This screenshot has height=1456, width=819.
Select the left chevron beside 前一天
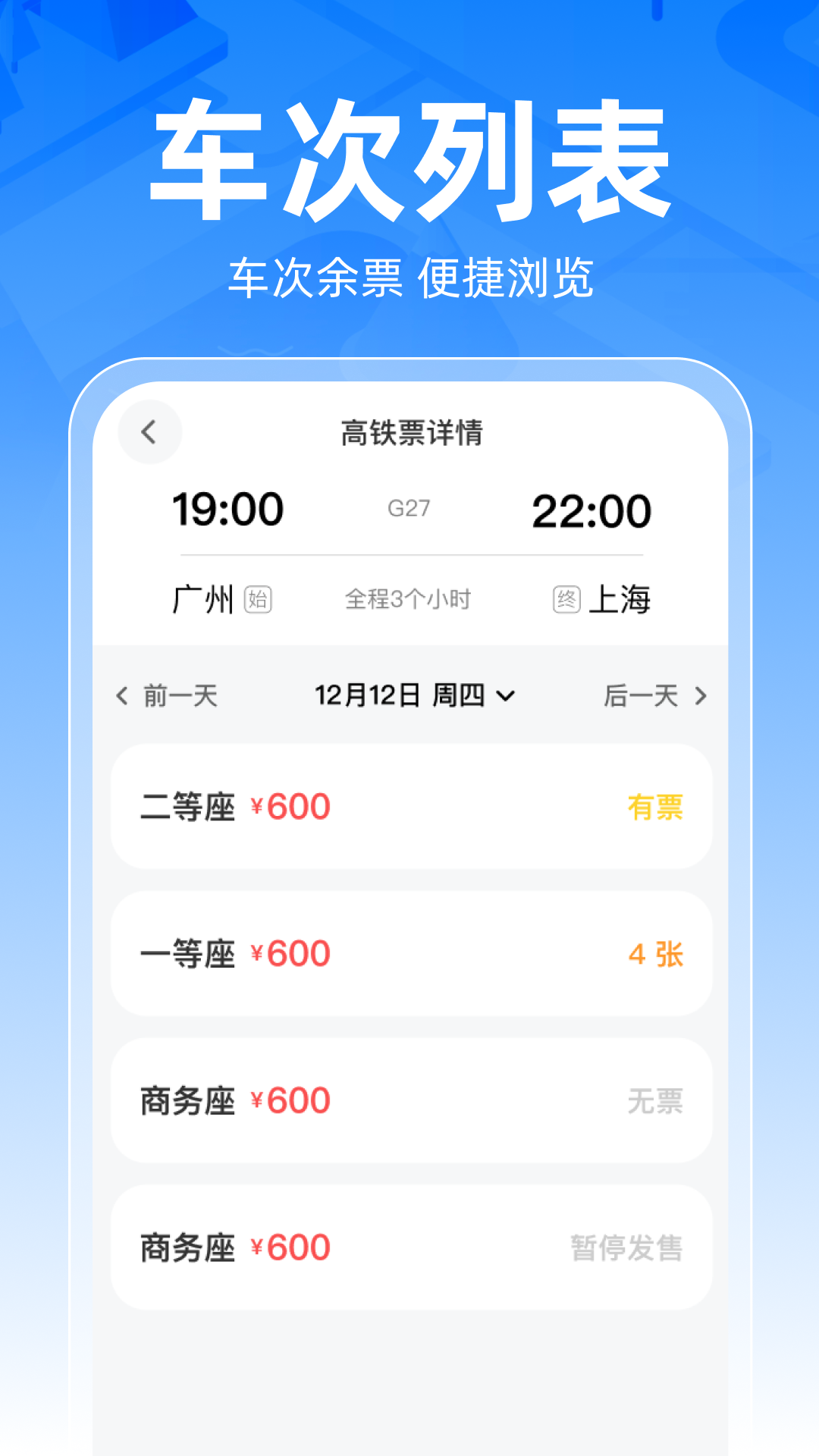pos(123,695)
